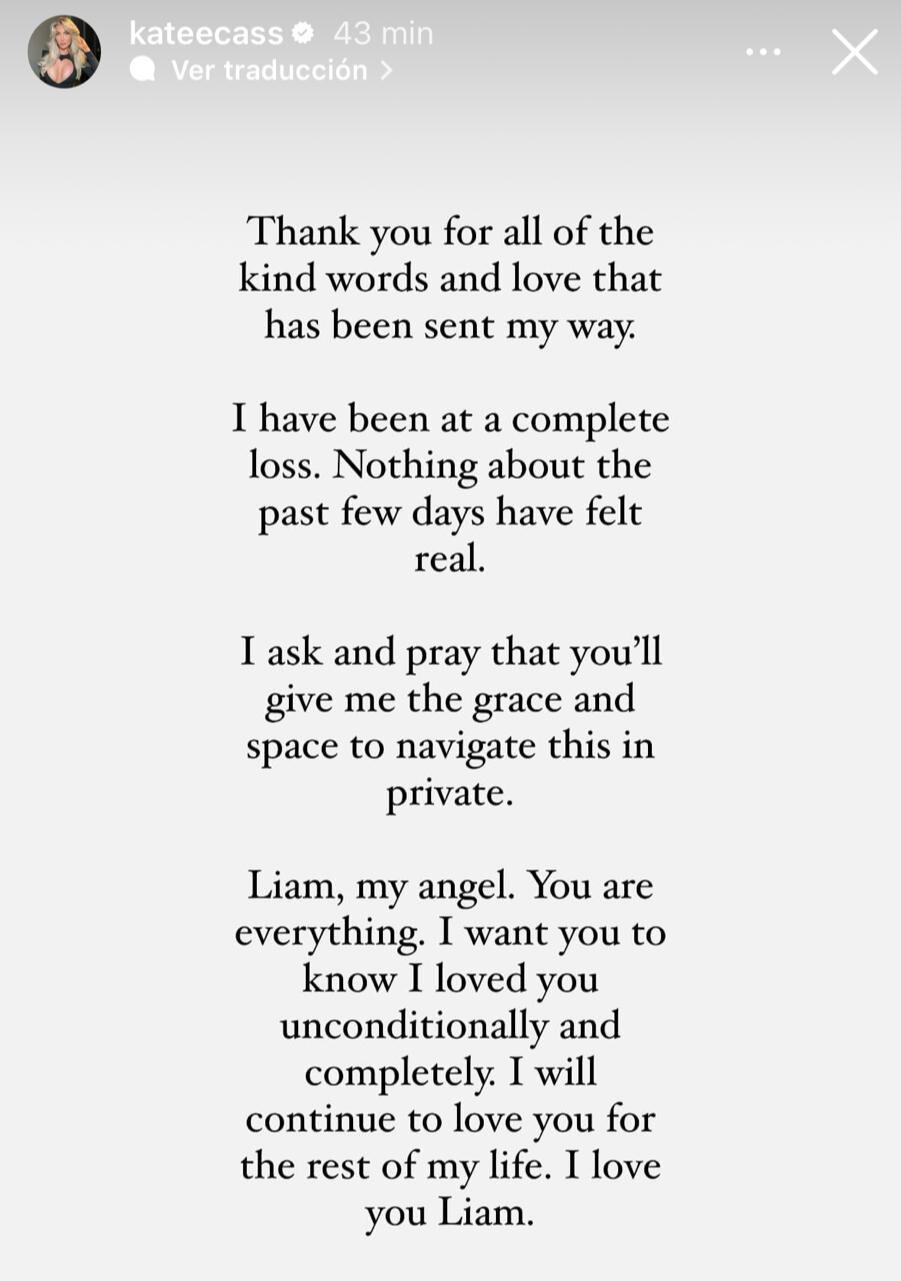
Task: Open kateecass profile via the username
Action: point(206,31)
